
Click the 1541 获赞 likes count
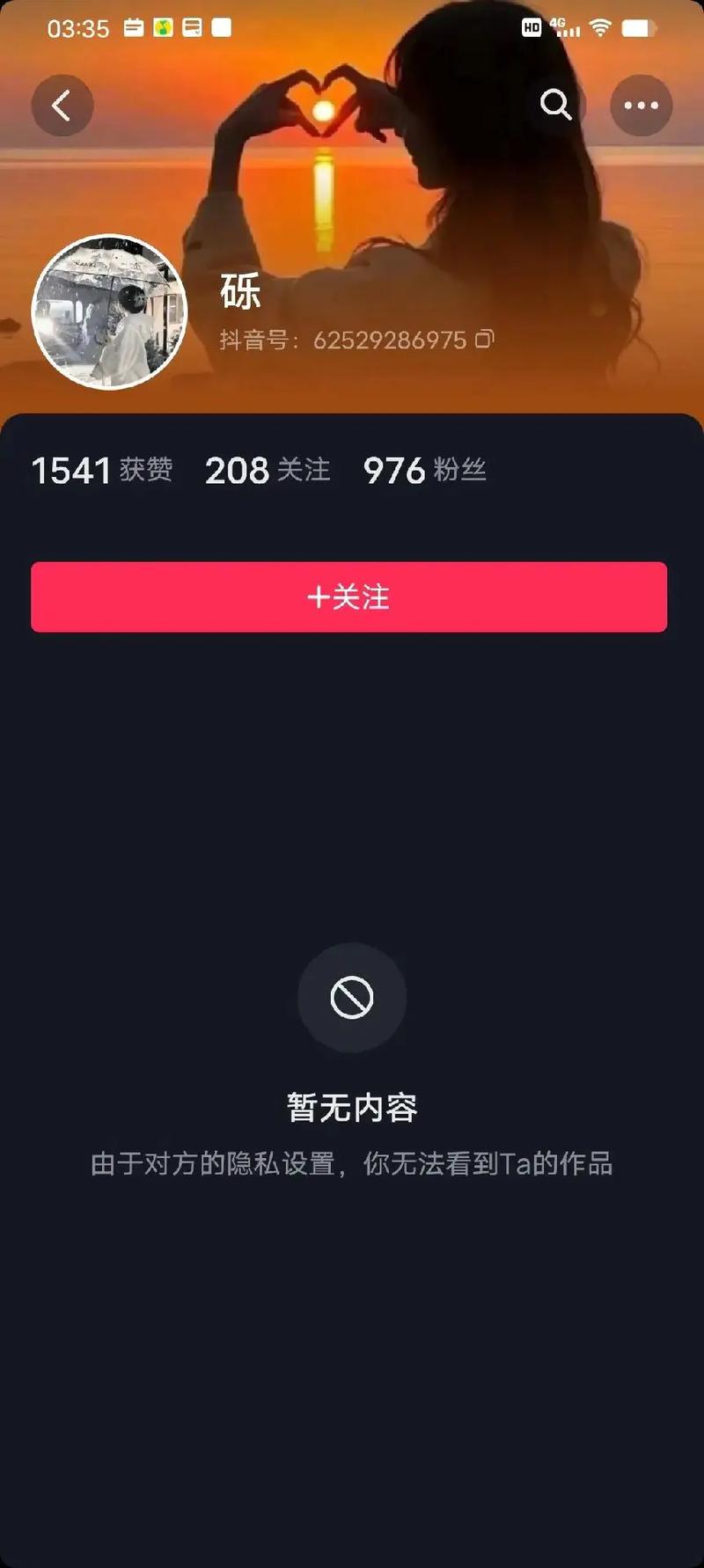click(x=101, y=471)
